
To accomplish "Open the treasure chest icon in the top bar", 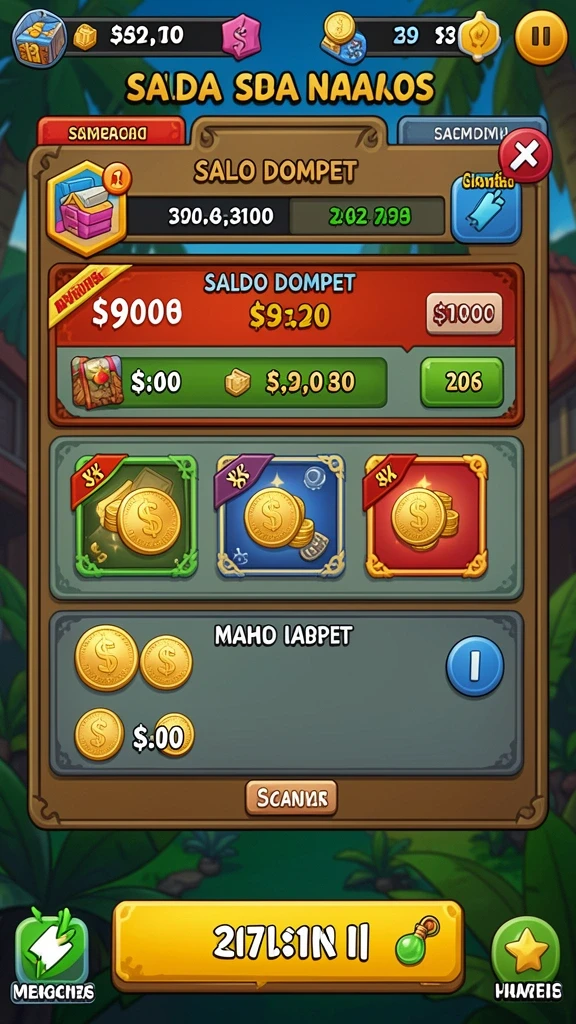I will [40, 37].
